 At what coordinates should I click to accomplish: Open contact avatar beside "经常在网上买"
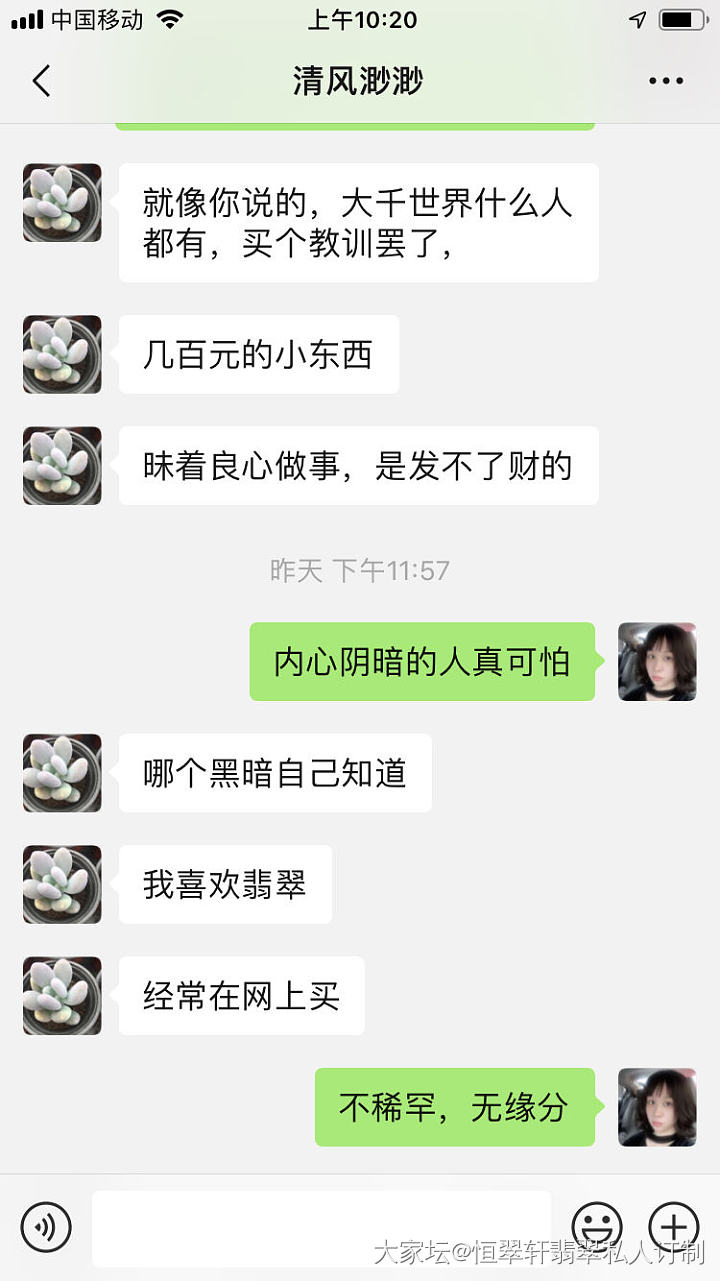(x=62, y=996)
